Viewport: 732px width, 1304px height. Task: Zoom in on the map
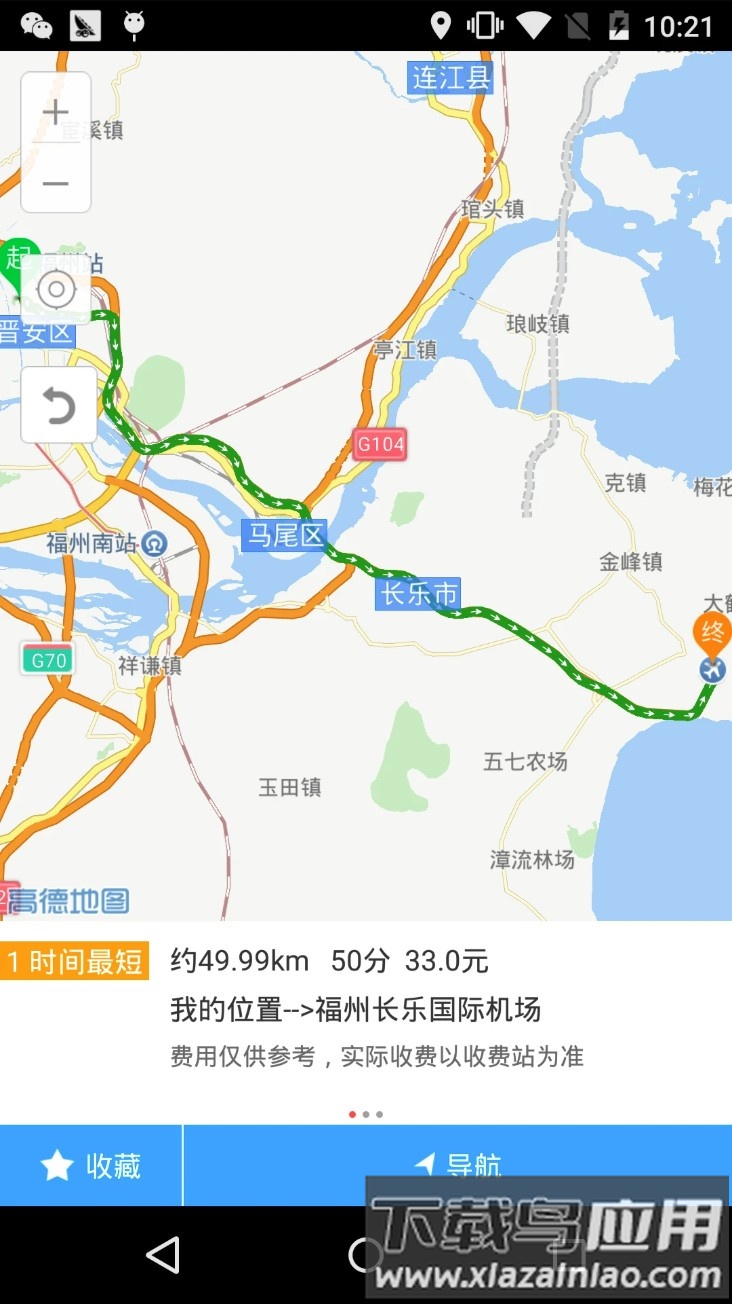click(x=56, y=111)
